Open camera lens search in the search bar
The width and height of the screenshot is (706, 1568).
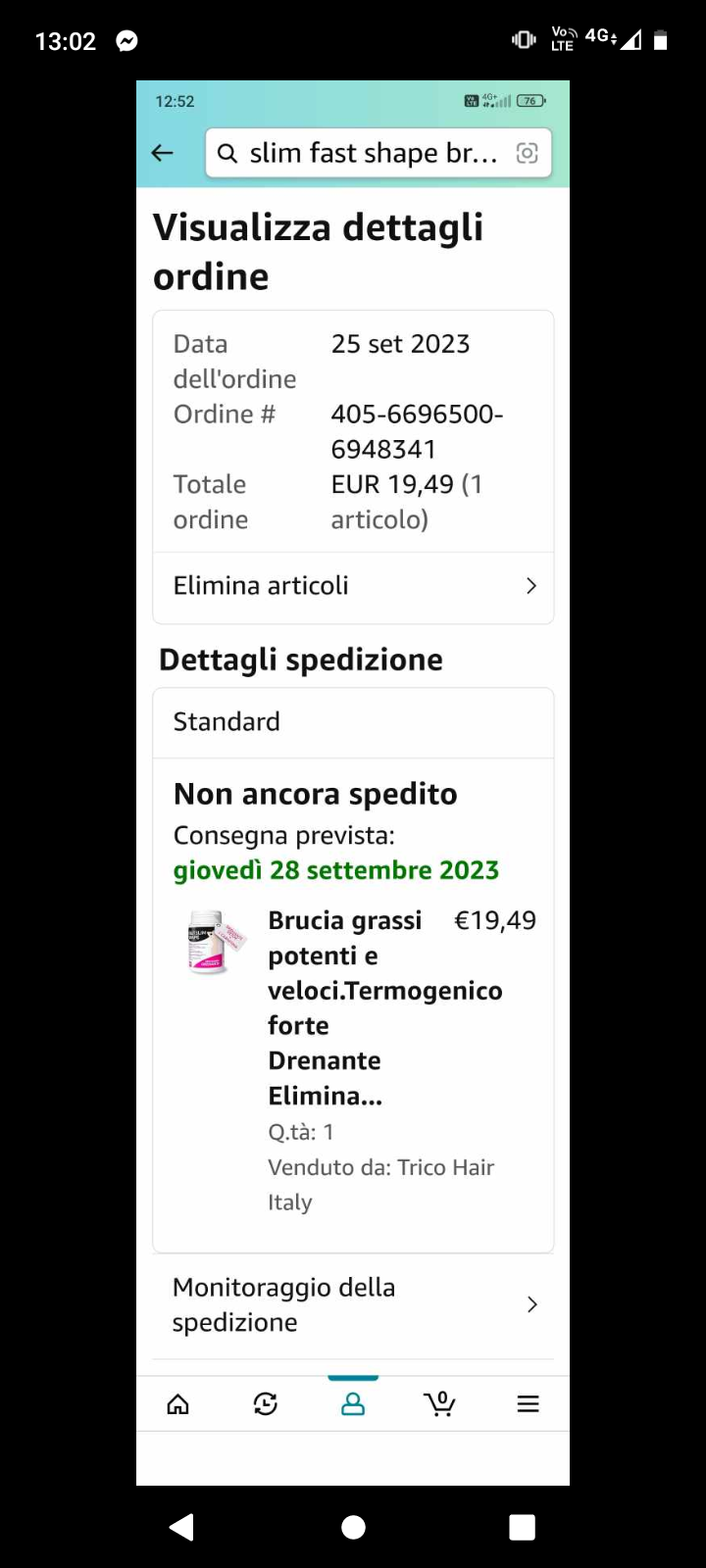(x=527, y=153)
